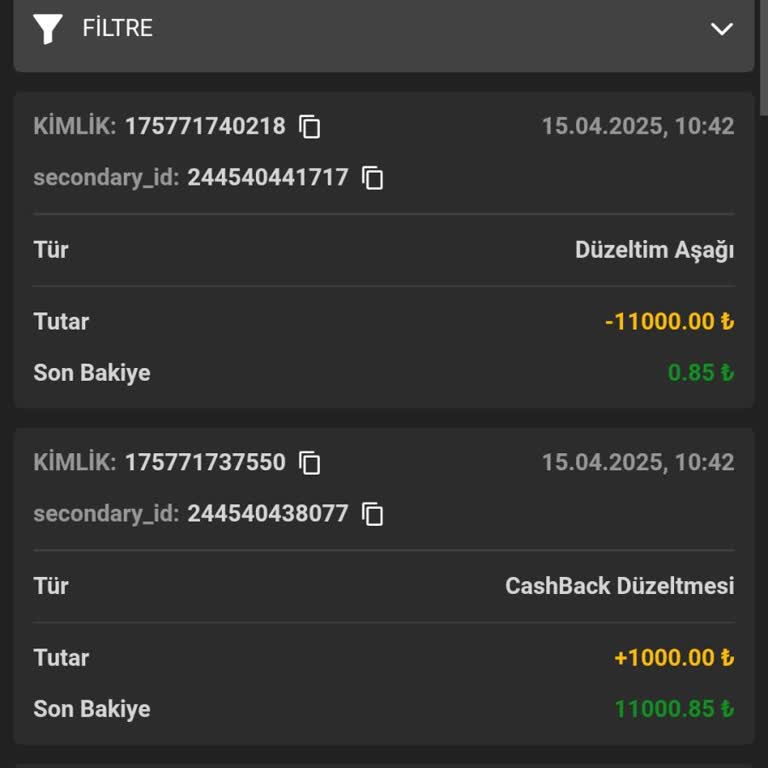The image size is (768, 768).
Task: Copy secondary_id 244540441717
Action: pyautogui.click(x=373, y=178)
